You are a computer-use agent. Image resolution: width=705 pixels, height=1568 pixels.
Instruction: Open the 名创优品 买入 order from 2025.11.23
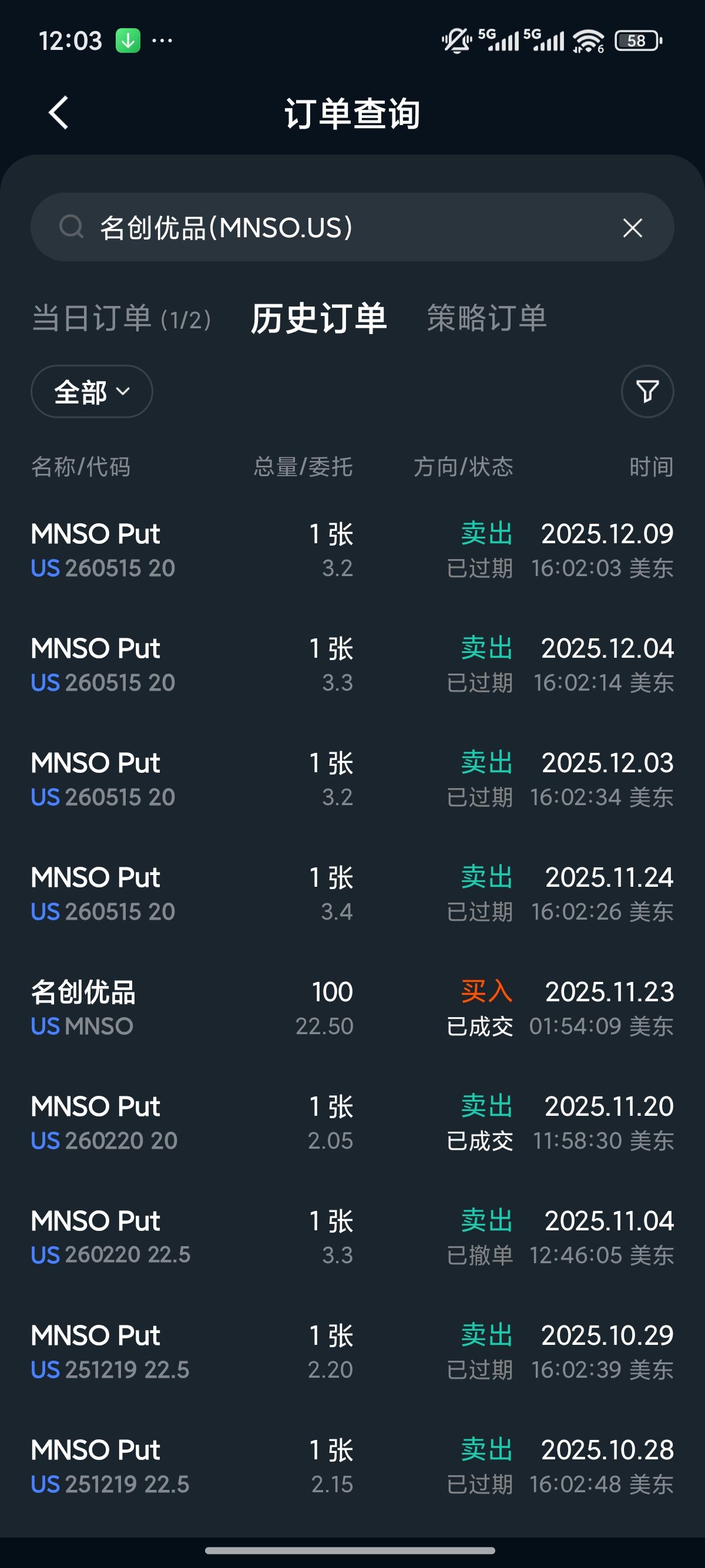point(352,1008)
